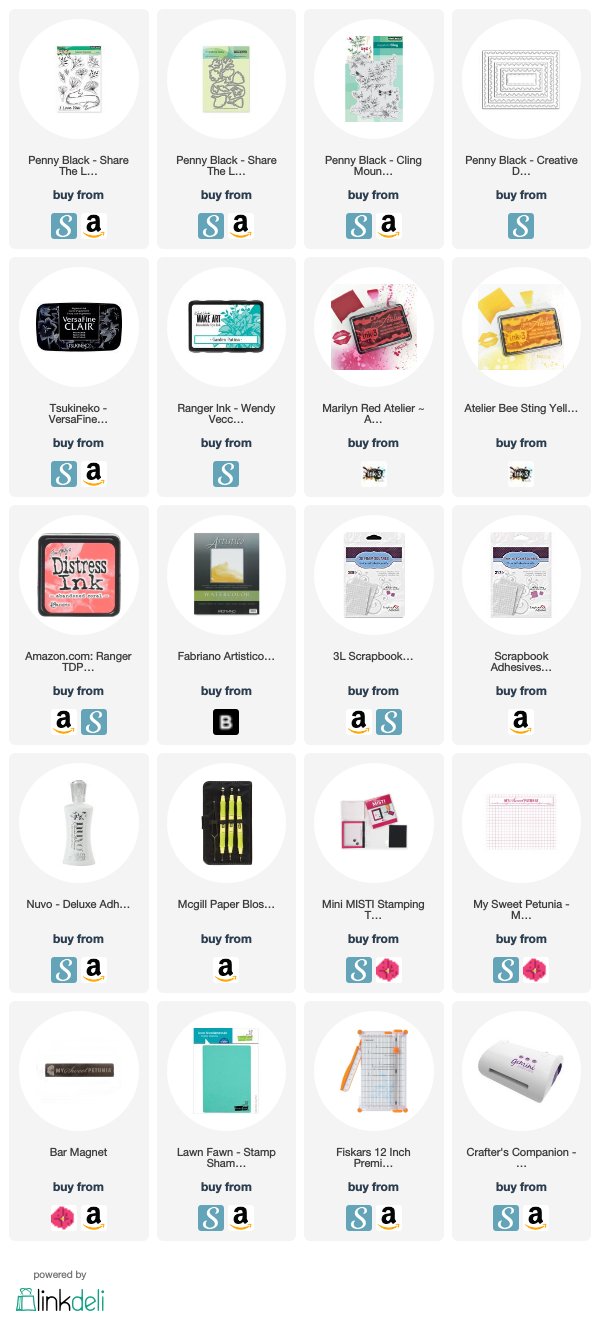Buy Tsukineko VersaFine Clair from Scrapbook.com

(64, 473)
